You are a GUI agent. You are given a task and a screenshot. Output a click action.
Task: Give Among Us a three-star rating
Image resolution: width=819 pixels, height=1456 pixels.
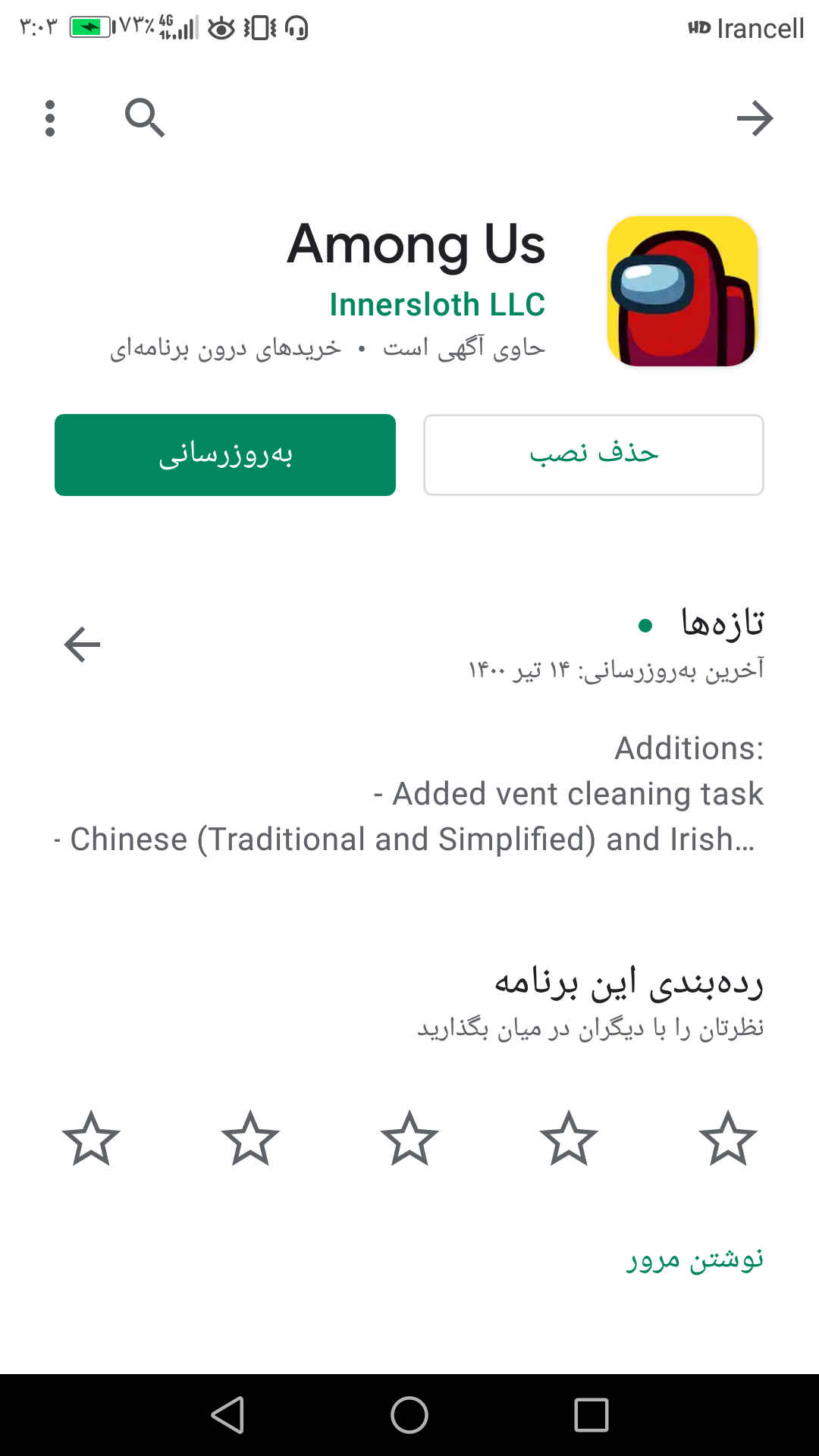[x=409, y=1137]
